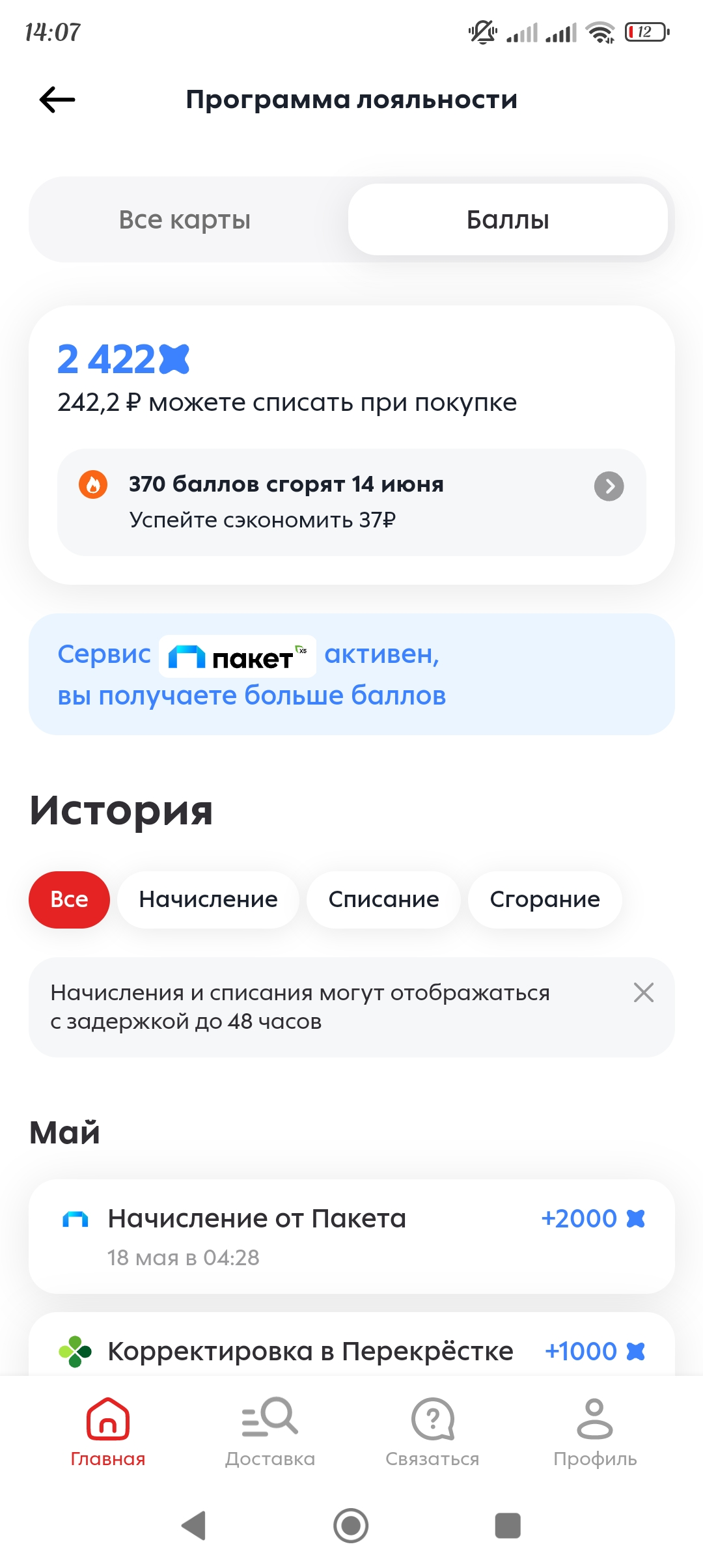The width and height of the screenshot is (703, 1568).
Task: Select the Баллы tab
Action: pos(508,219)
